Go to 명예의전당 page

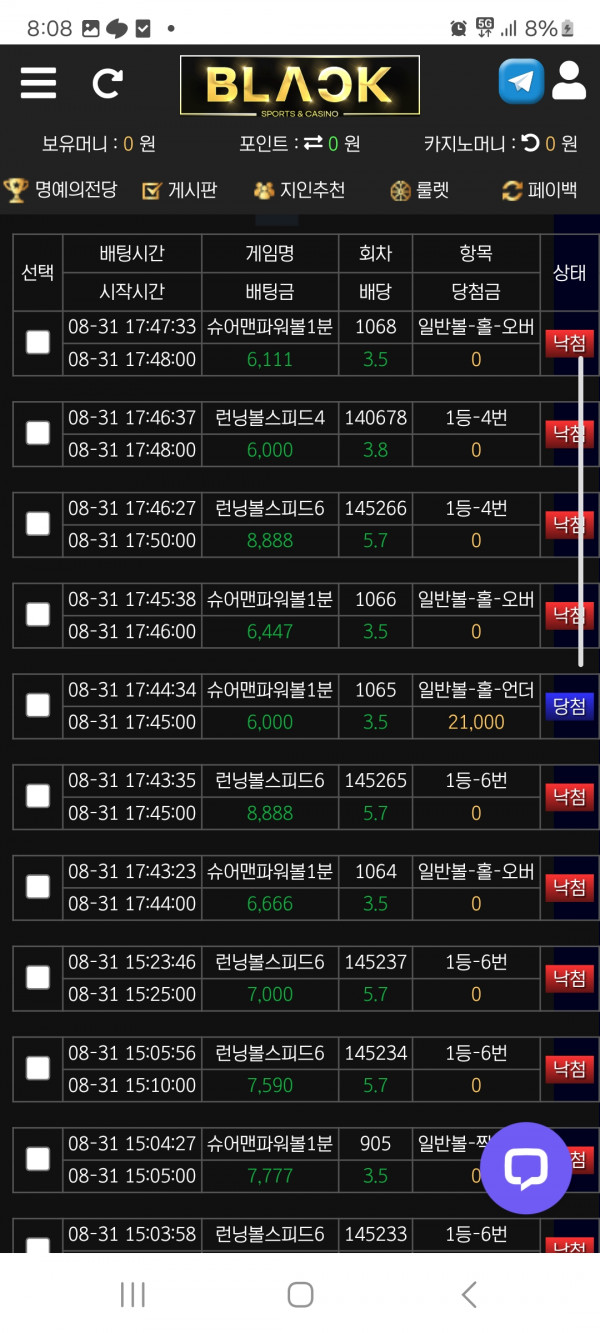tap(61, 190)
